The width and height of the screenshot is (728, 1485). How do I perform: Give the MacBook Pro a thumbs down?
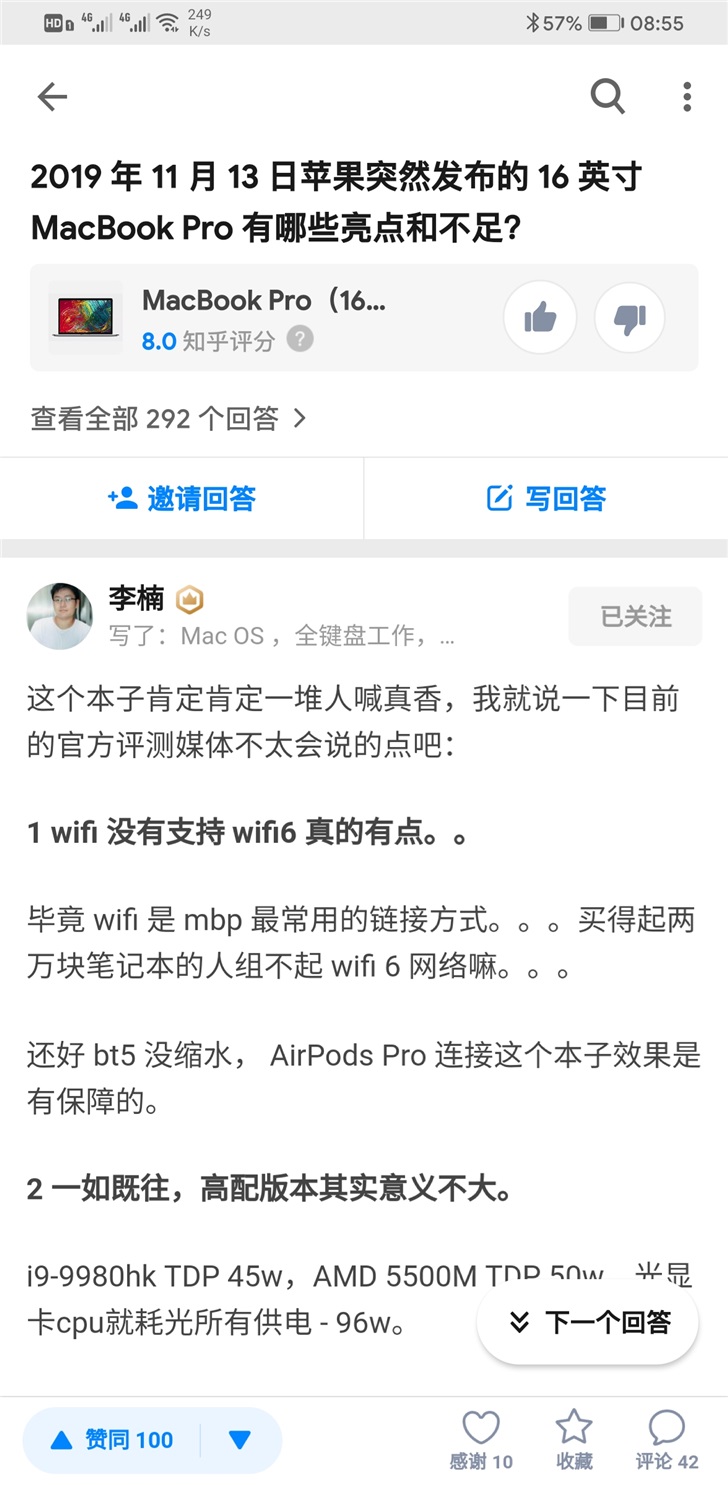[x=630, y=319]
